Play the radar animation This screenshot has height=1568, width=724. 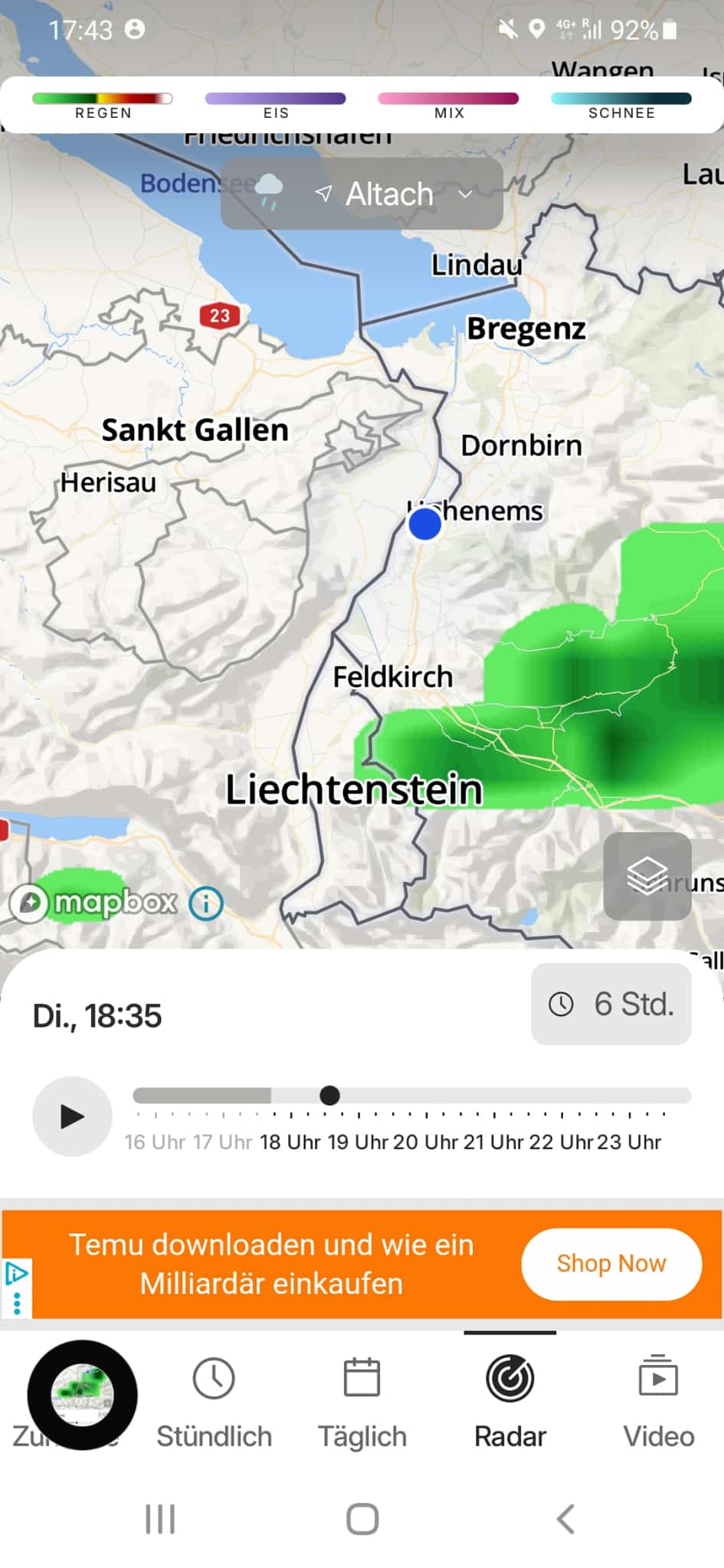(72, 1116)
